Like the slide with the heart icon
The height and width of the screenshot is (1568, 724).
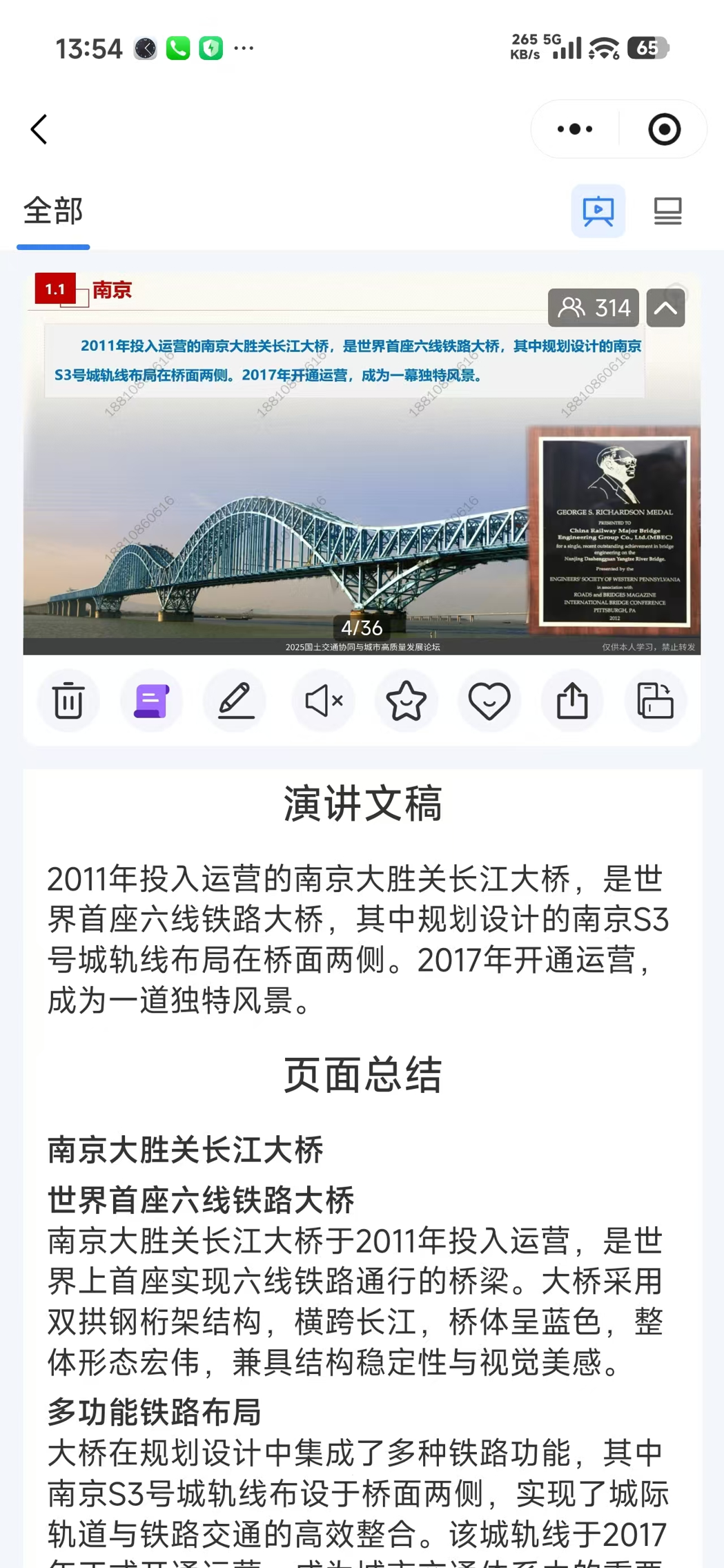(489, 701)
